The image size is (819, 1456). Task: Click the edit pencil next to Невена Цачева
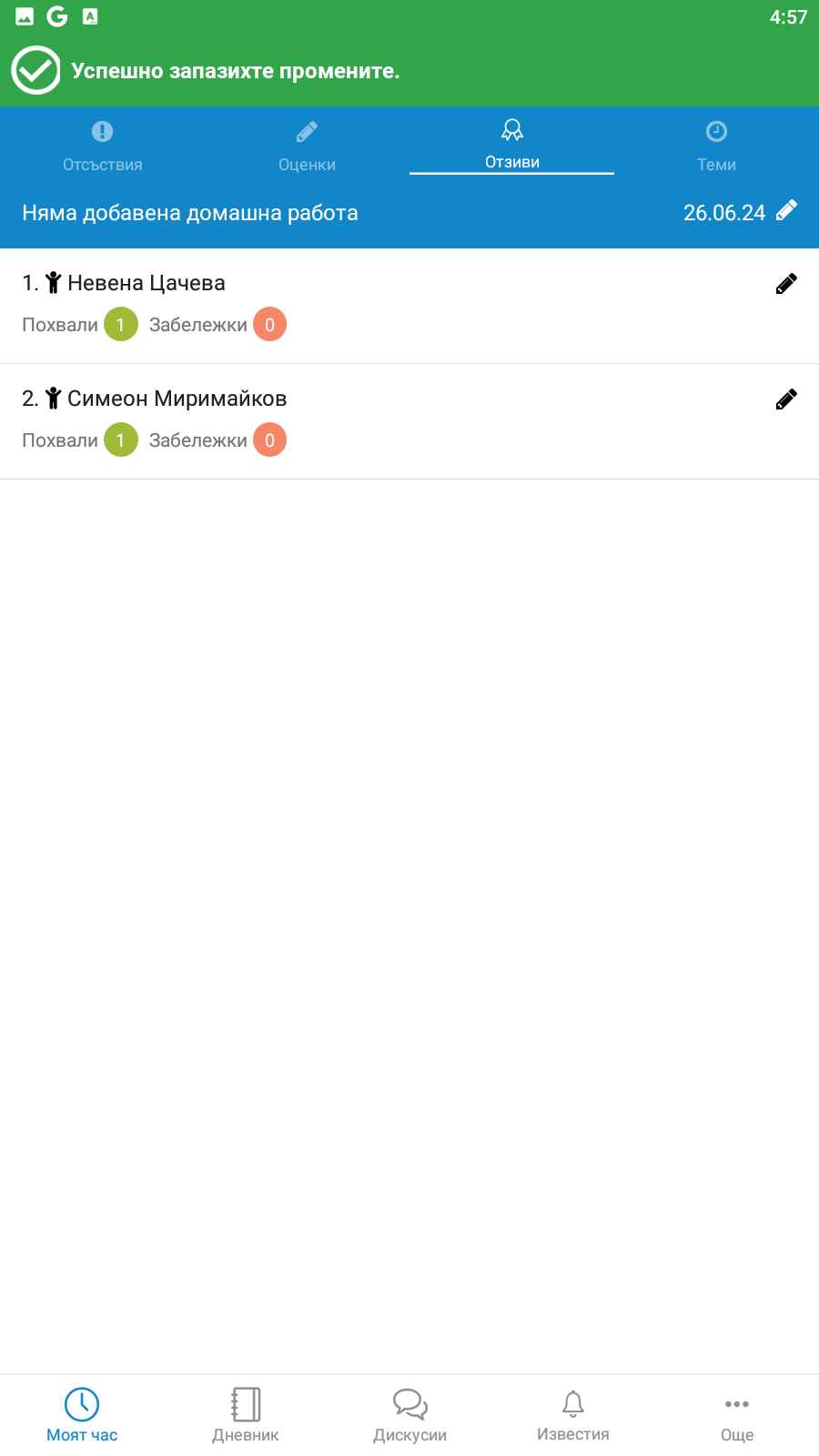coord(786,283)
